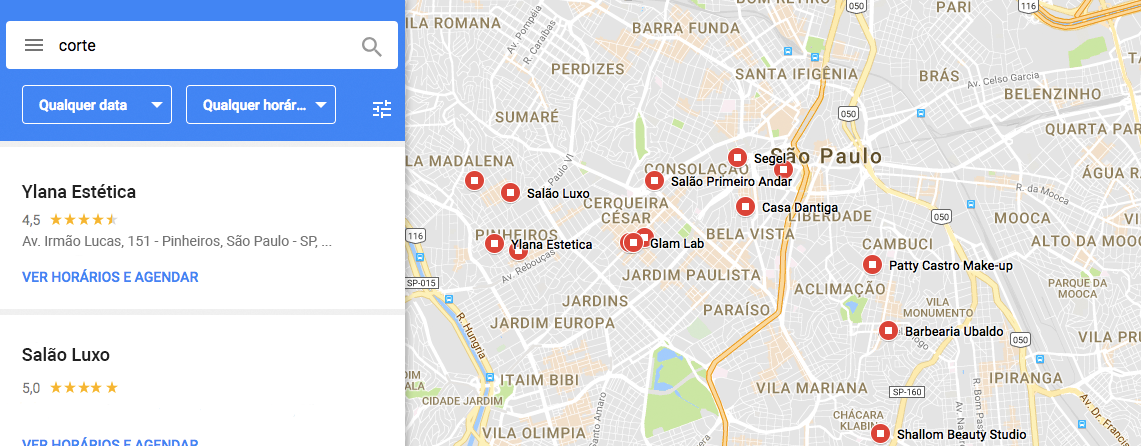1141x446 pixels.
Task: Tap the search magnifier icon
Action: 371,46
